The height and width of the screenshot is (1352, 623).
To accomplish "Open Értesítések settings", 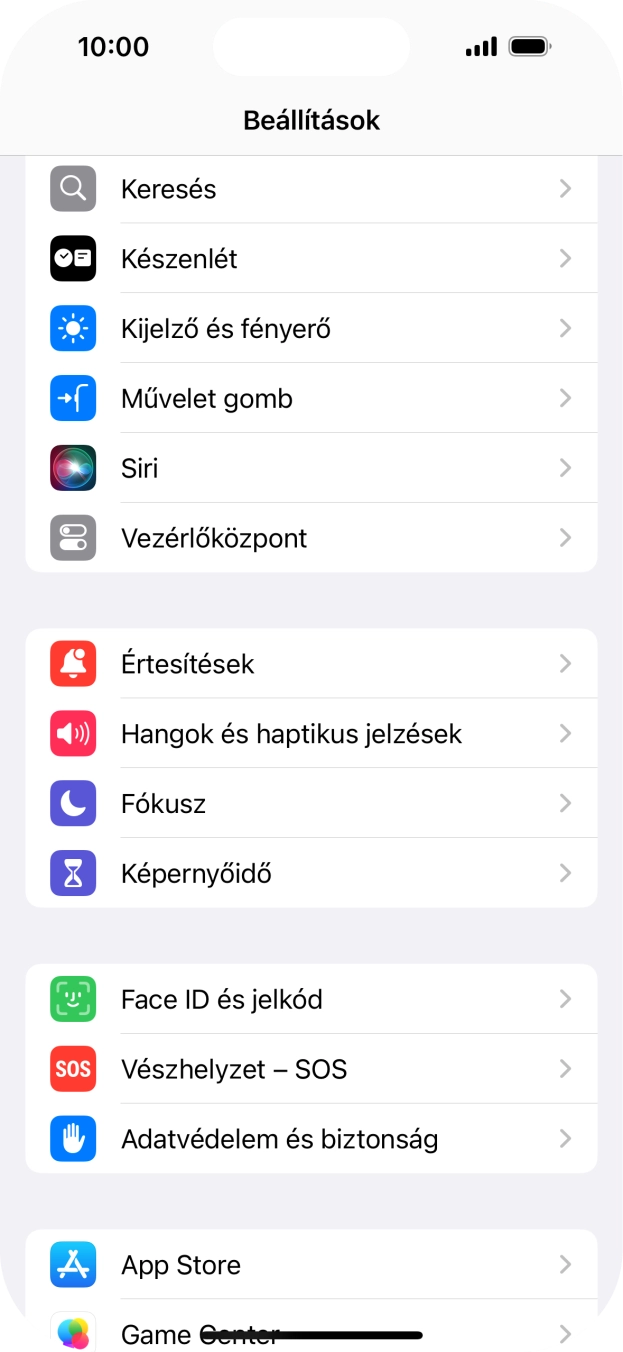I will point(310,664).
